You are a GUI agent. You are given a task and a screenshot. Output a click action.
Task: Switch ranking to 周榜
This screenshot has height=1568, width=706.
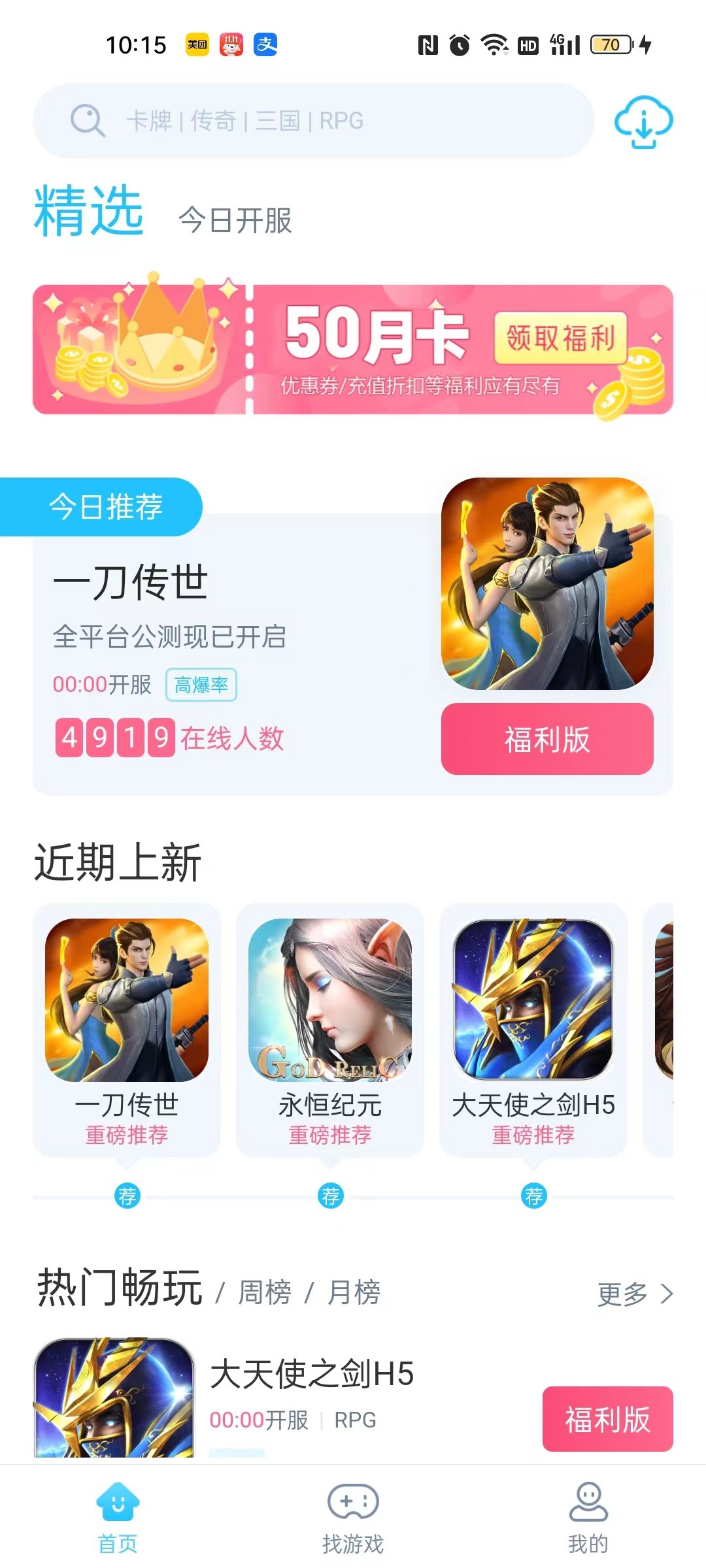tap(264, 1294)
